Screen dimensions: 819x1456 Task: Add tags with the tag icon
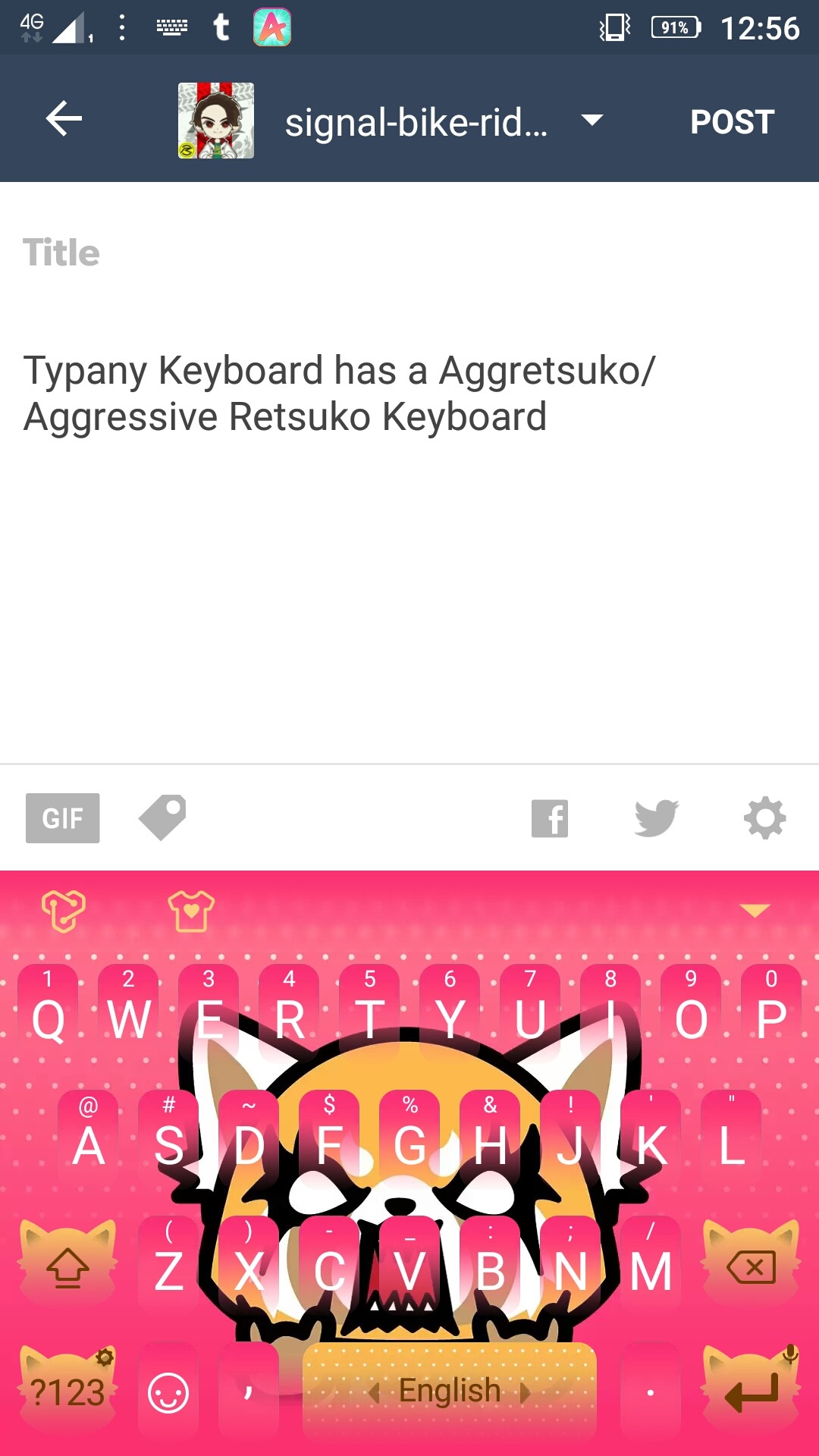click(162, 817)
